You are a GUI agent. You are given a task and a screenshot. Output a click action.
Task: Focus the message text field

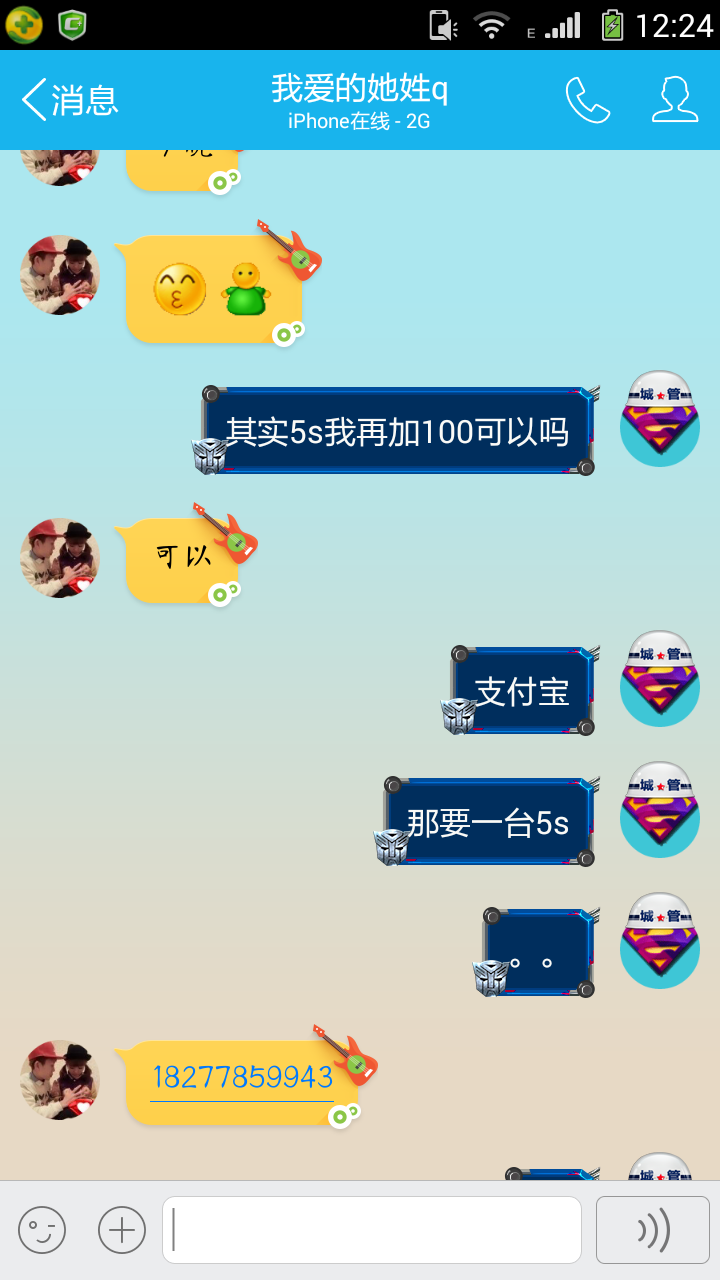coord(372,1230)
